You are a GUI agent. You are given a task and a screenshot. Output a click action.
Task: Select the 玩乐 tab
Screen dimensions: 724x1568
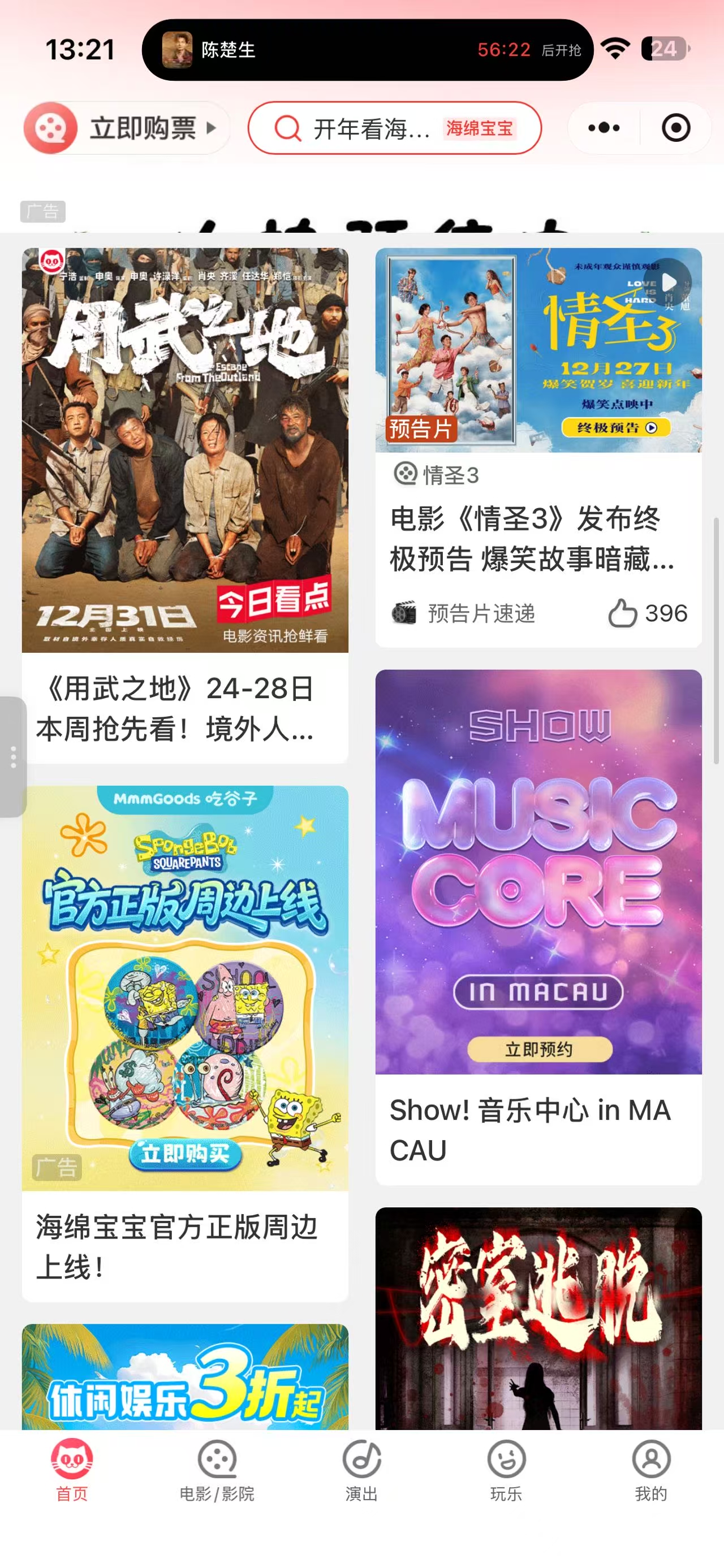(x=506, y=1470)
